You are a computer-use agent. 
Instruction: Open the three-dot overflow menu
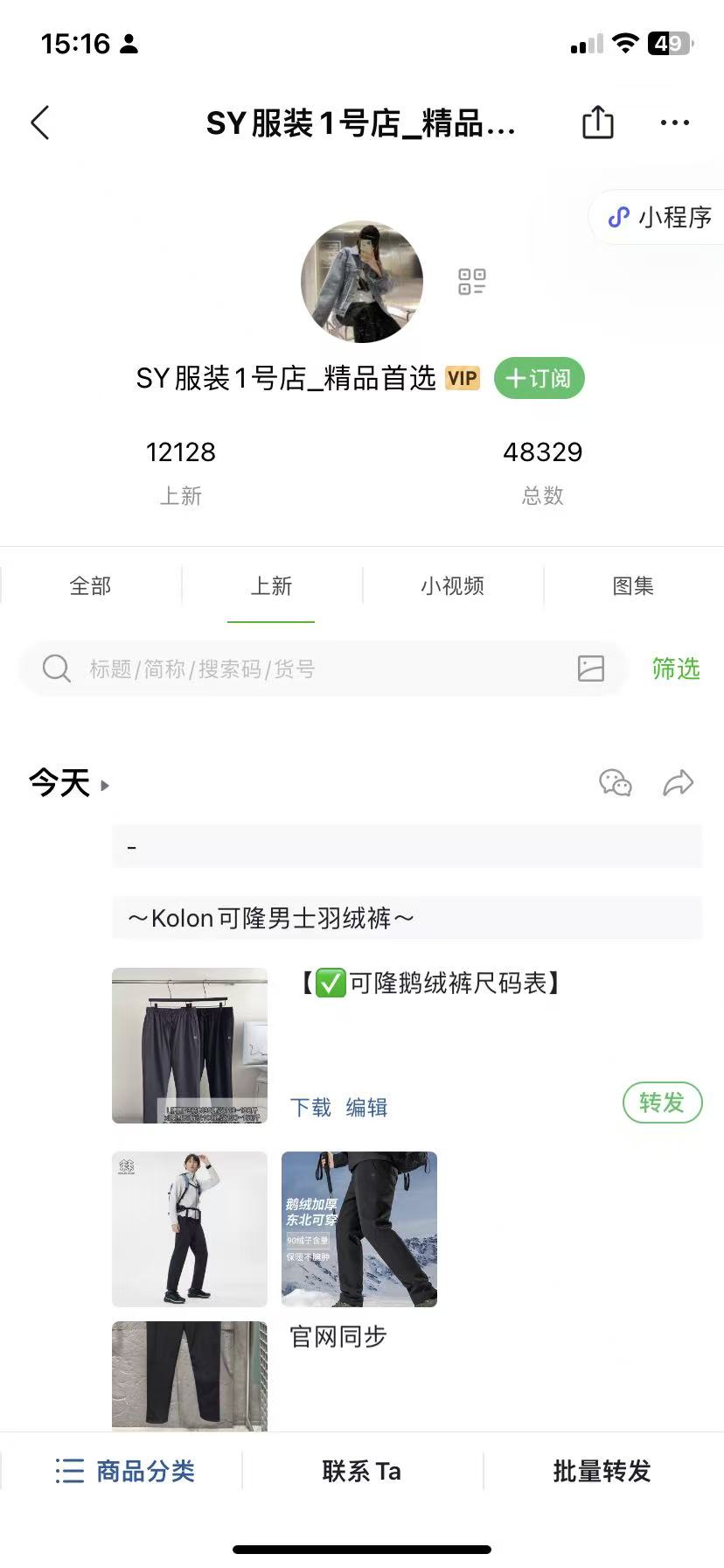674,123
